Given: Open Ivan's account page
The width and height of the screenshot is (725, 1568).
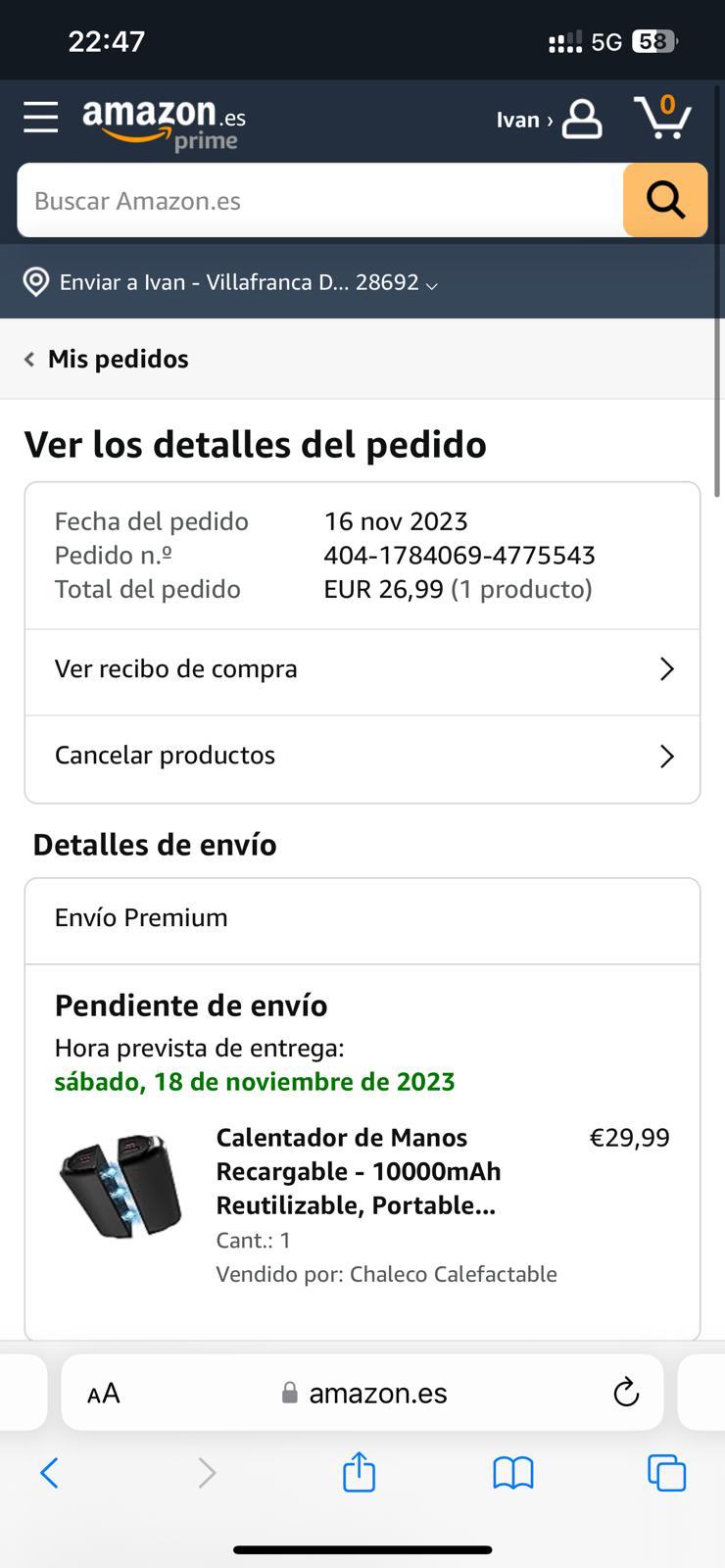Looking at the screenshot, I should [x=549, y=120].
